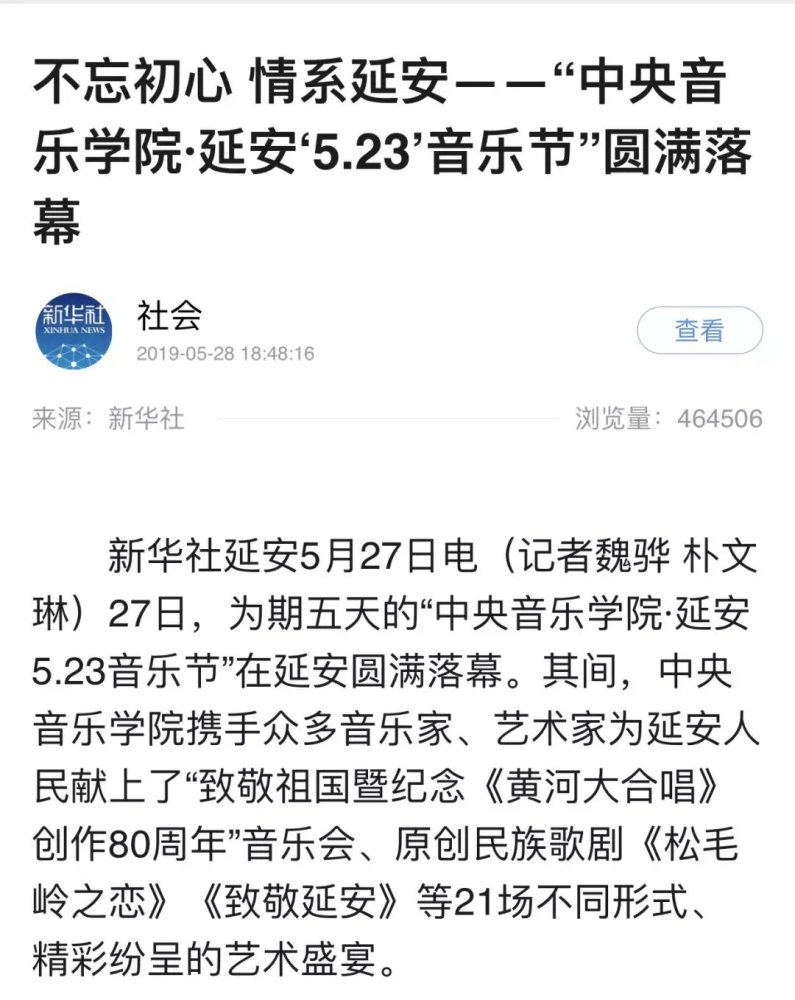
Task: Tap the 查看 button
Action: click(x=699, y=331)
